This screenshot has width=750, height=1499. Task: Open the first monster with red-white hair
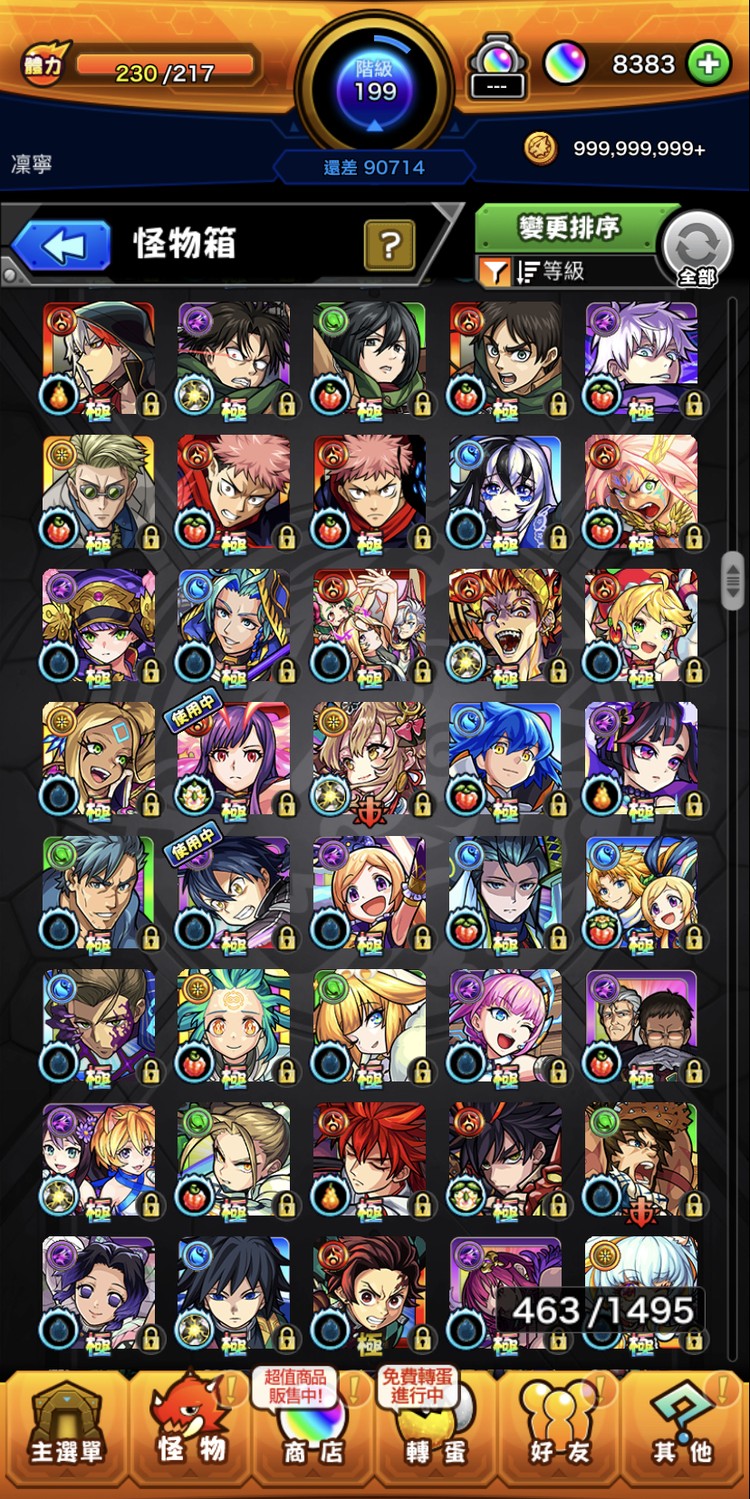pos(98,358)
